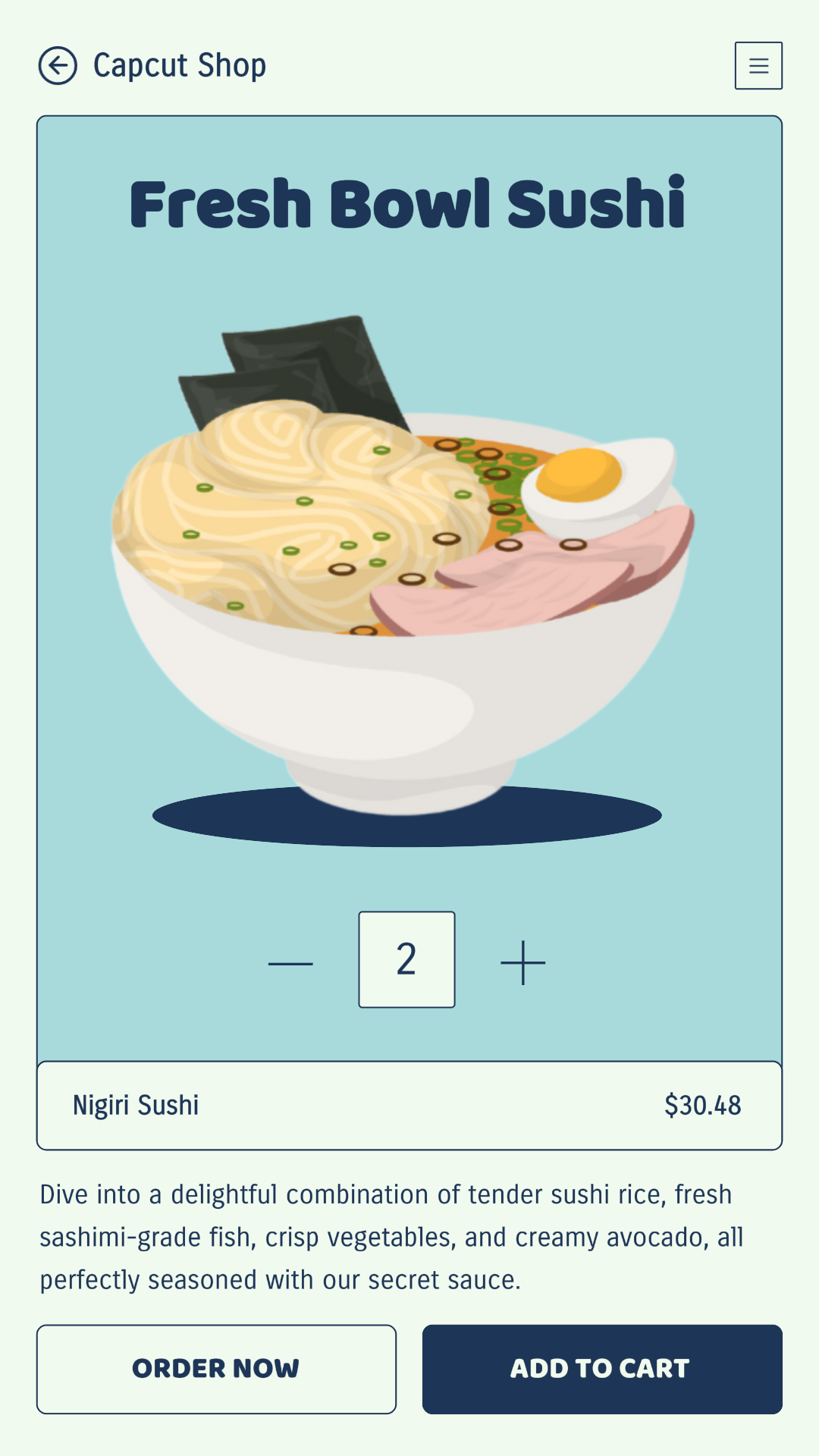Tap the quantity field showing 2

(x=406, y=959)
